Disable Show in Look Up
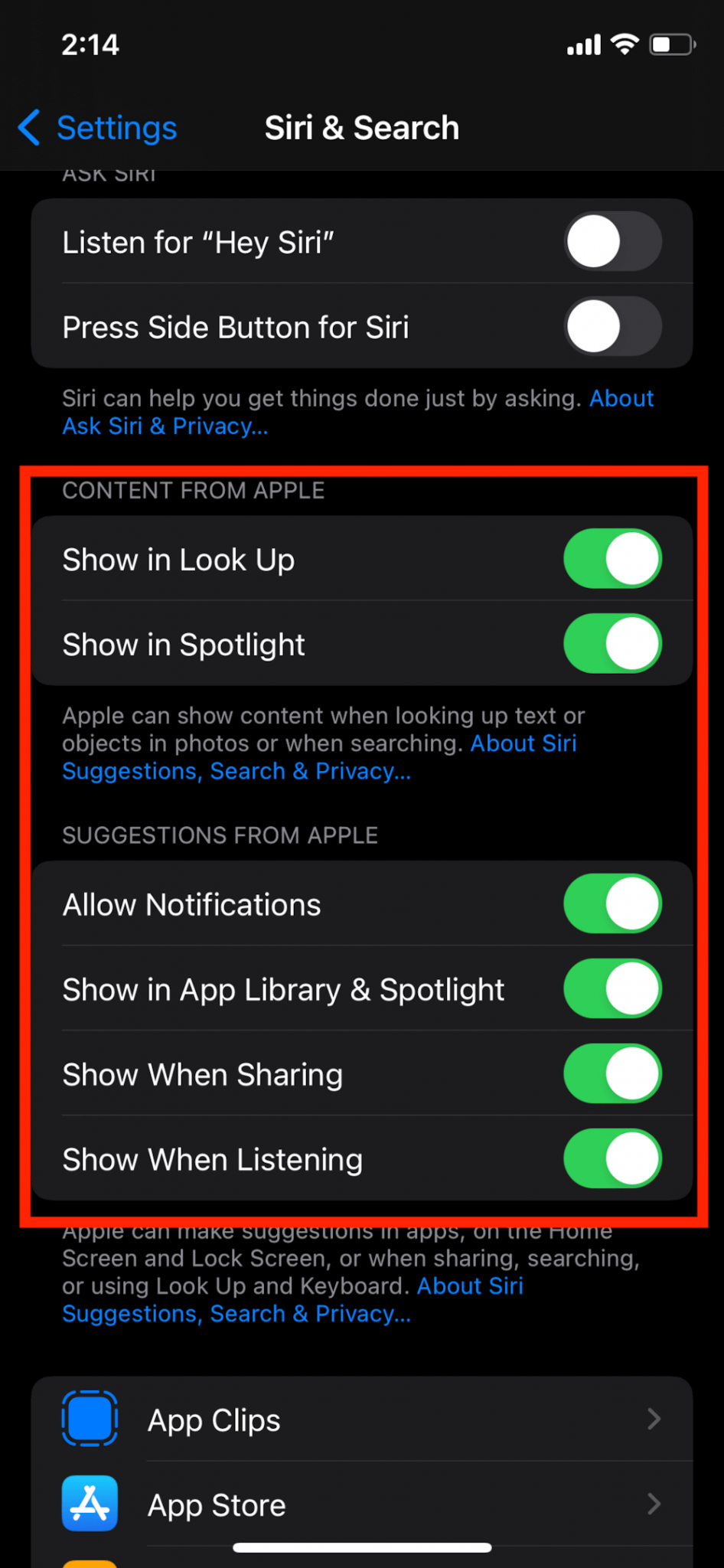 pyautogui.click(x=612, y=559)
